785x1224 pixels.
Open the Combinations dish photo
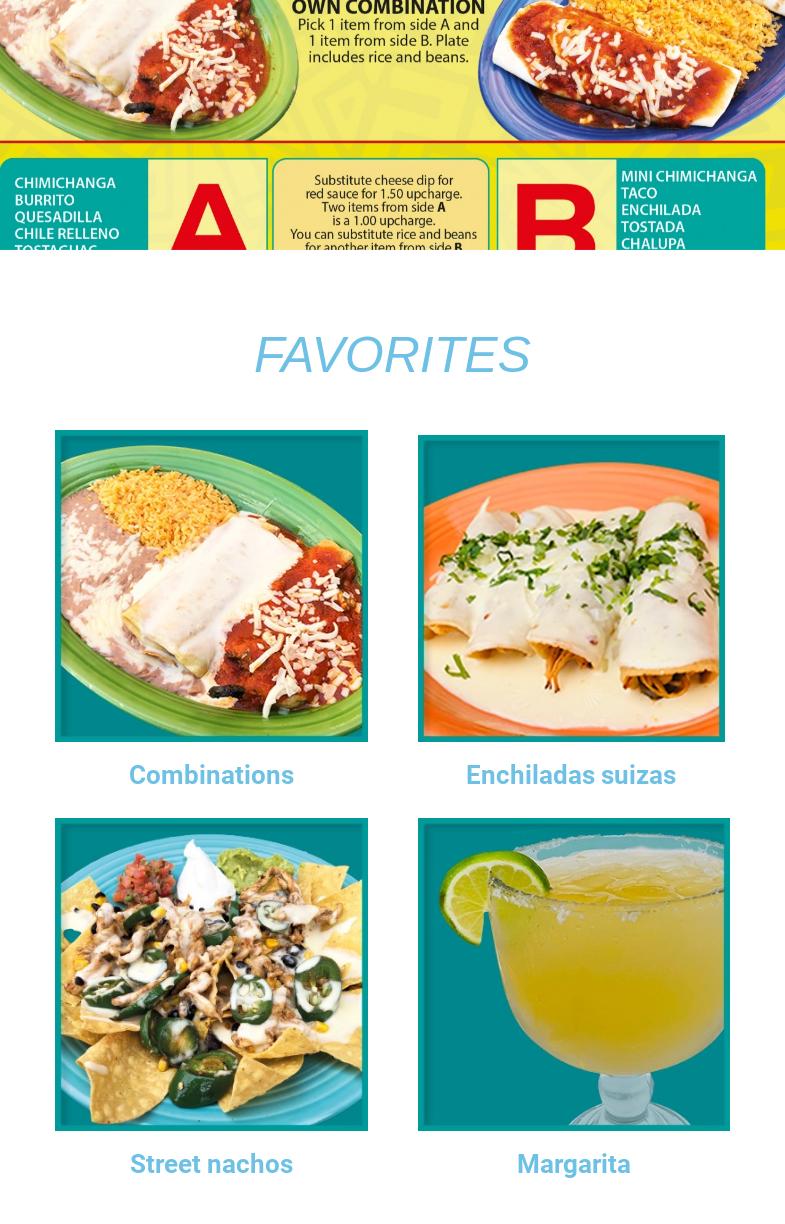[x=211, y=586]
